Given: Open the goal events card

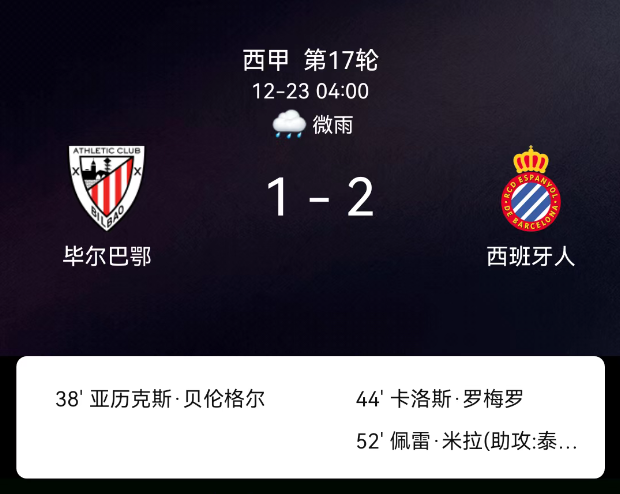Looking at the screenshot, I should coord(310,418).
